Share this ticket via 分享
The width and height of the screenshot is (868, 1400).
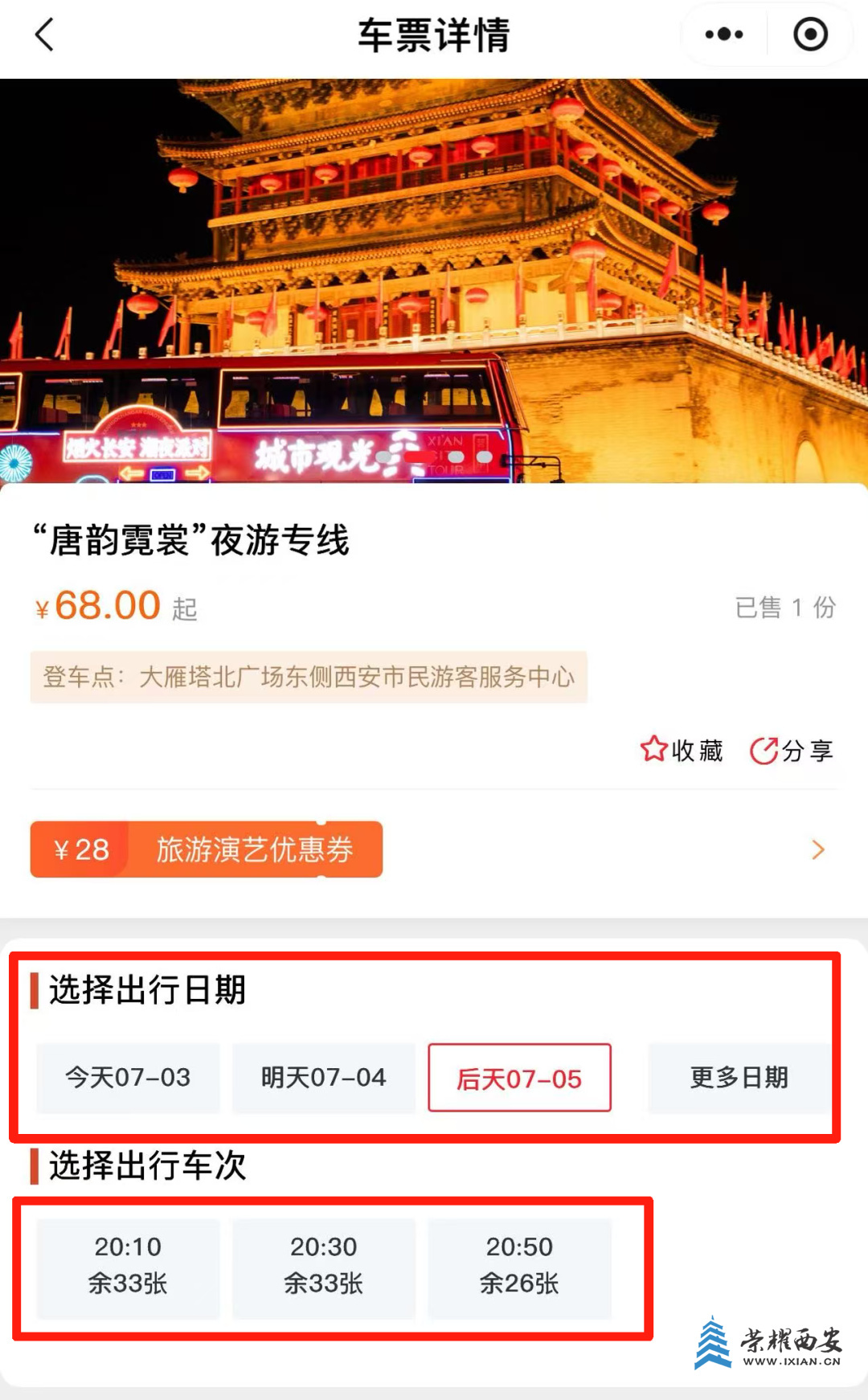[x=792, y=750]
